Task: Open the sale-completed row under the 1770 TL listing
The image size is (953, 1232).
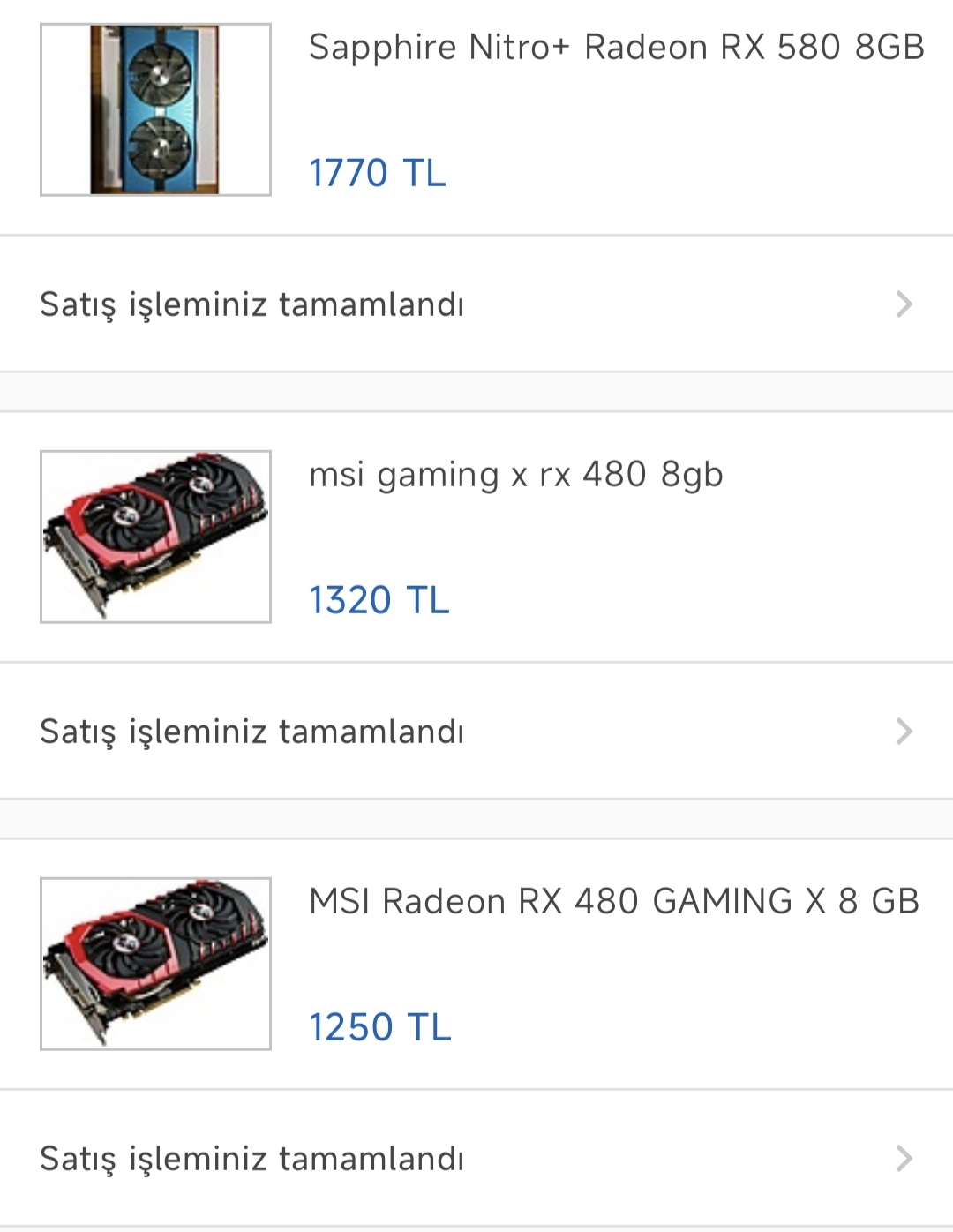Action: coord(476,304)
